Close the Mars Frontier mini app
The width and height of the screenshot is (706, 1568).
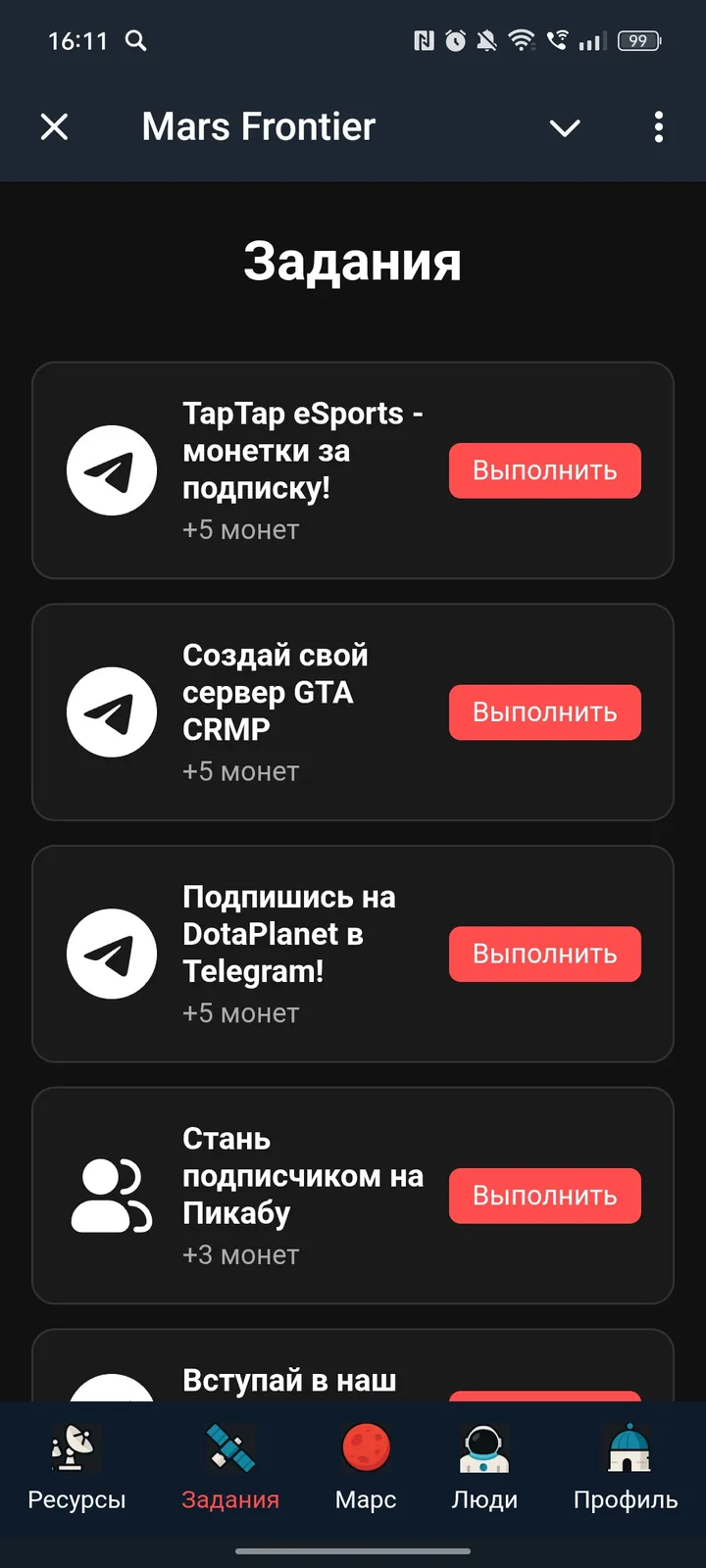pyautogui.click(x=55, y=127)
